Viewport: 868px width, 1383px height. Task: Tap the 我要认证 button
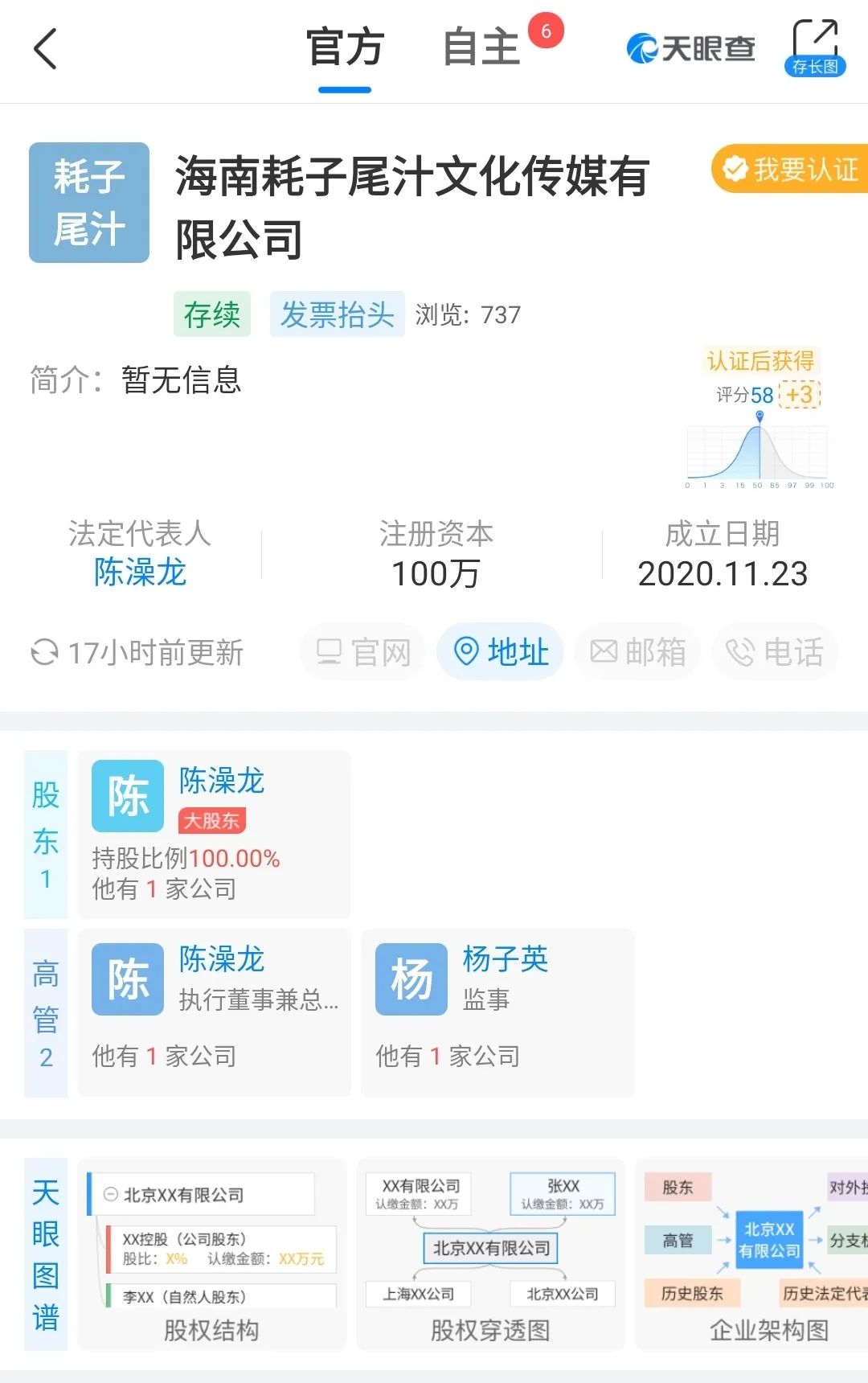tap(791, 169)
